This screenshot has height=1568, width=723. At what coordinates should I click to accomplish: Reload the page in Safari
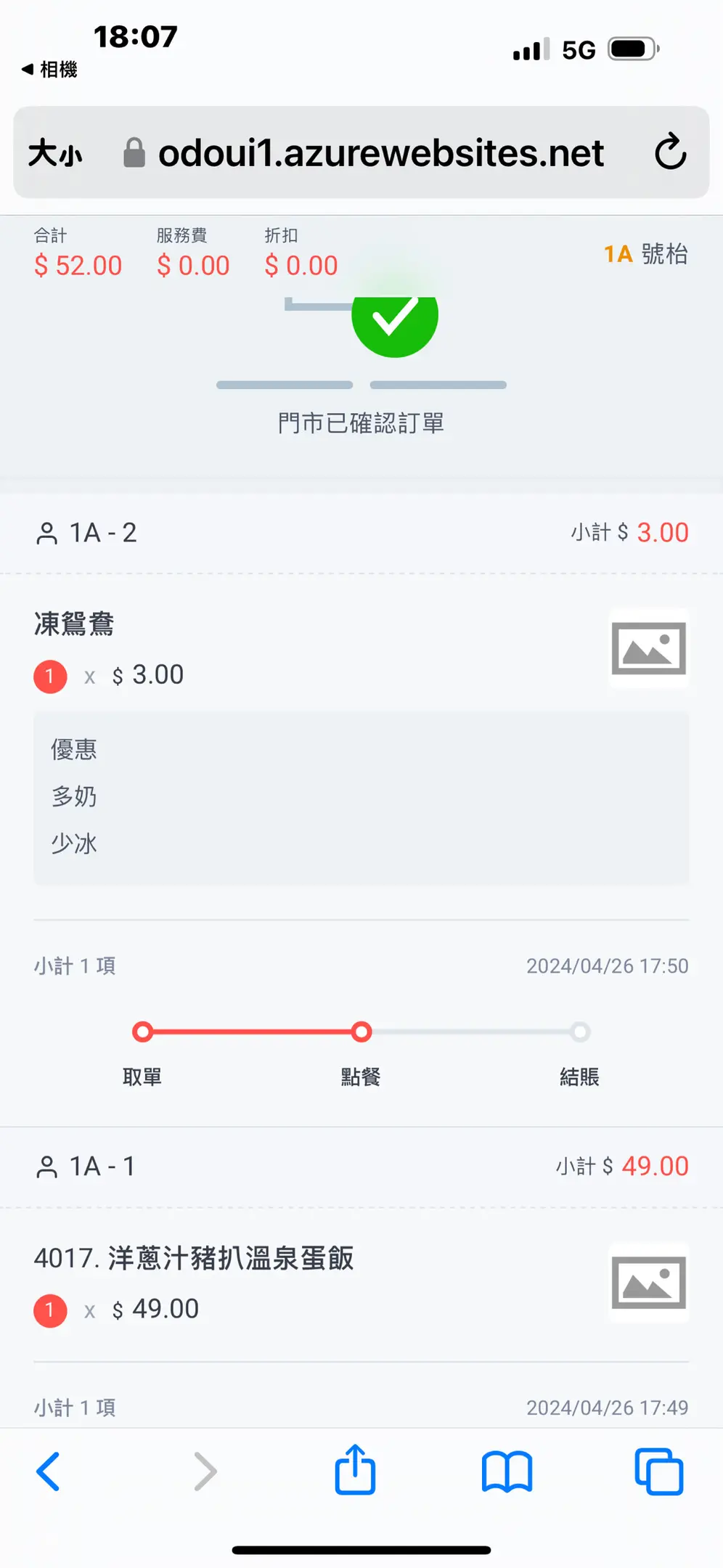point(669,152)
